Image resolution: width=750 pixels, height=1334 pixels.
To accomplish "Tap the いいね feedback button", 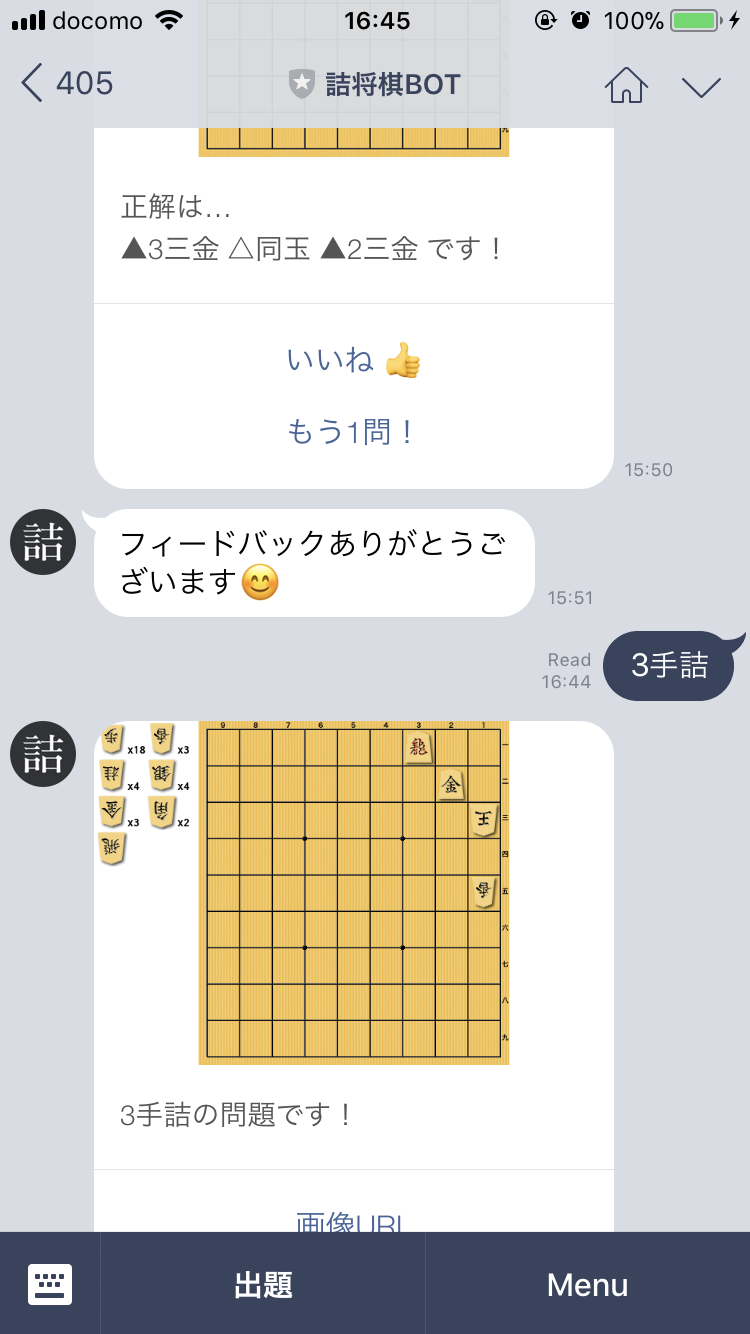I will point(353,360).
